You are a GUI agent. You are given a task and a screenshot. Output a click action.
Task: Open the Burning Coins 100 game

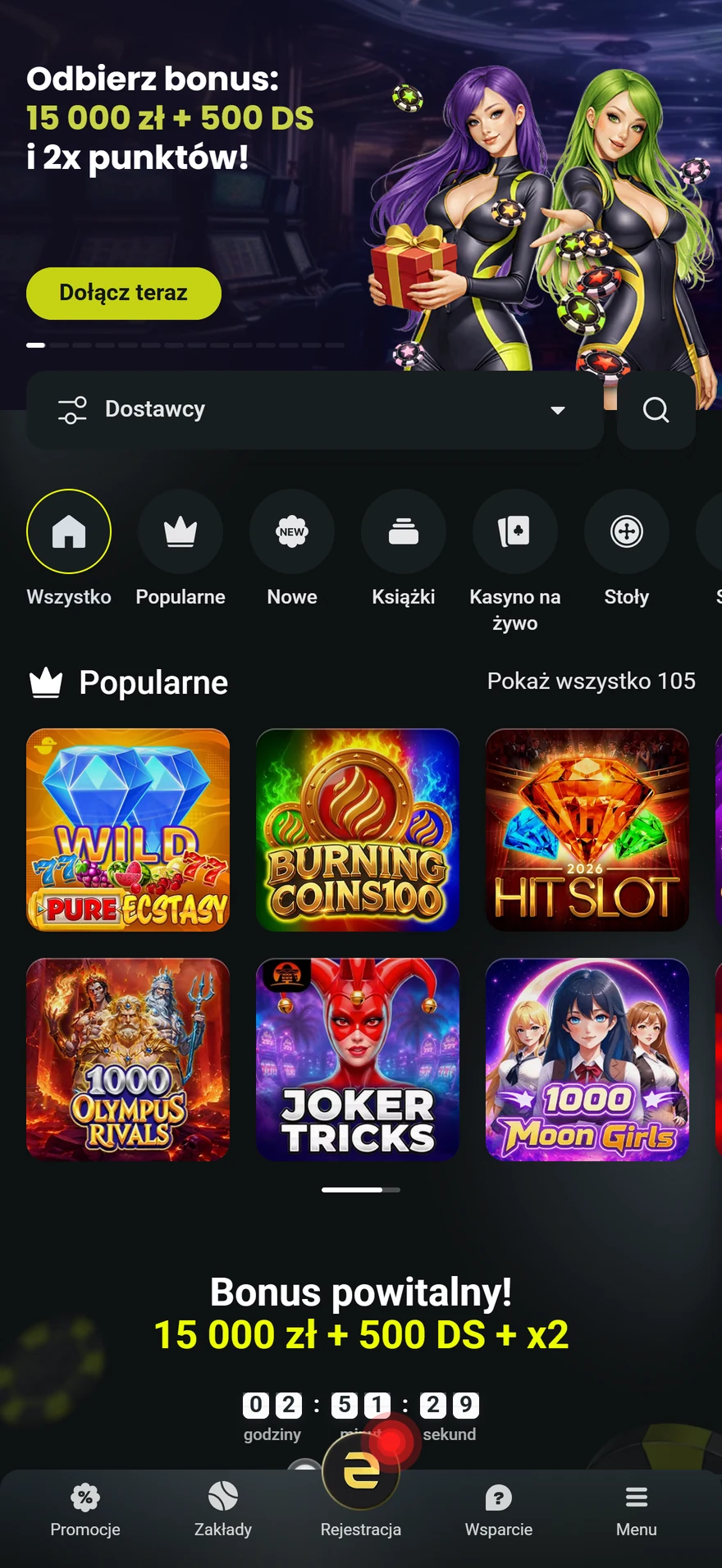(x=358, y=830)
